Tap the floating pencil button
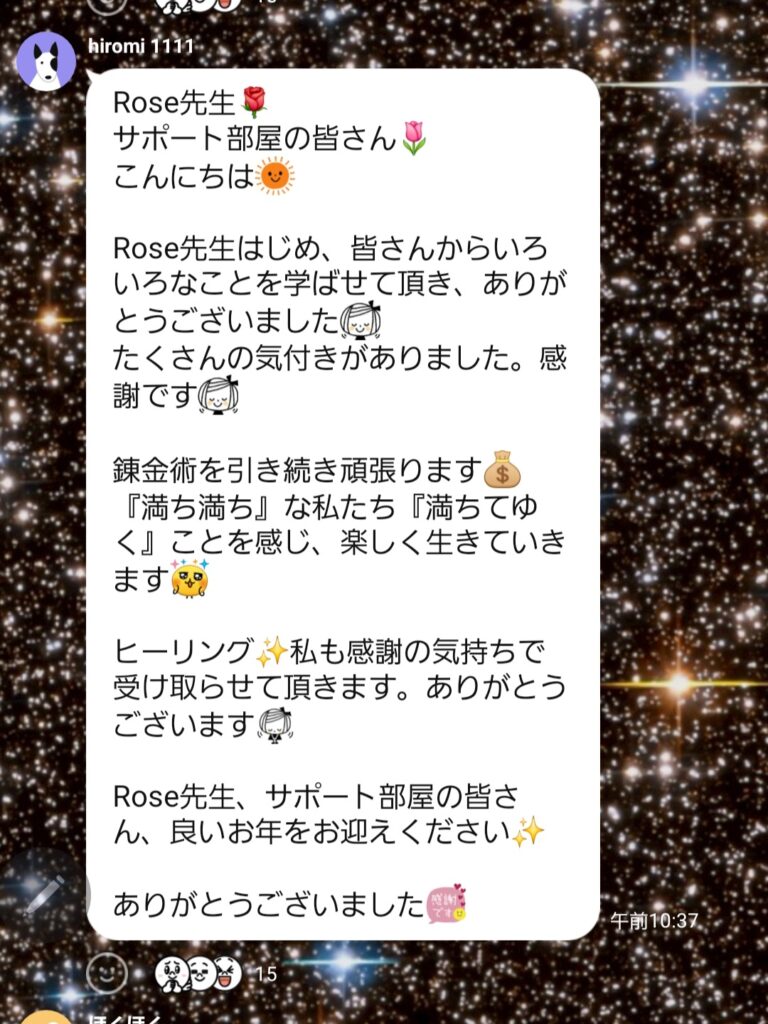768x1024 pixels. pyautogui.click(x=45, y=894)
